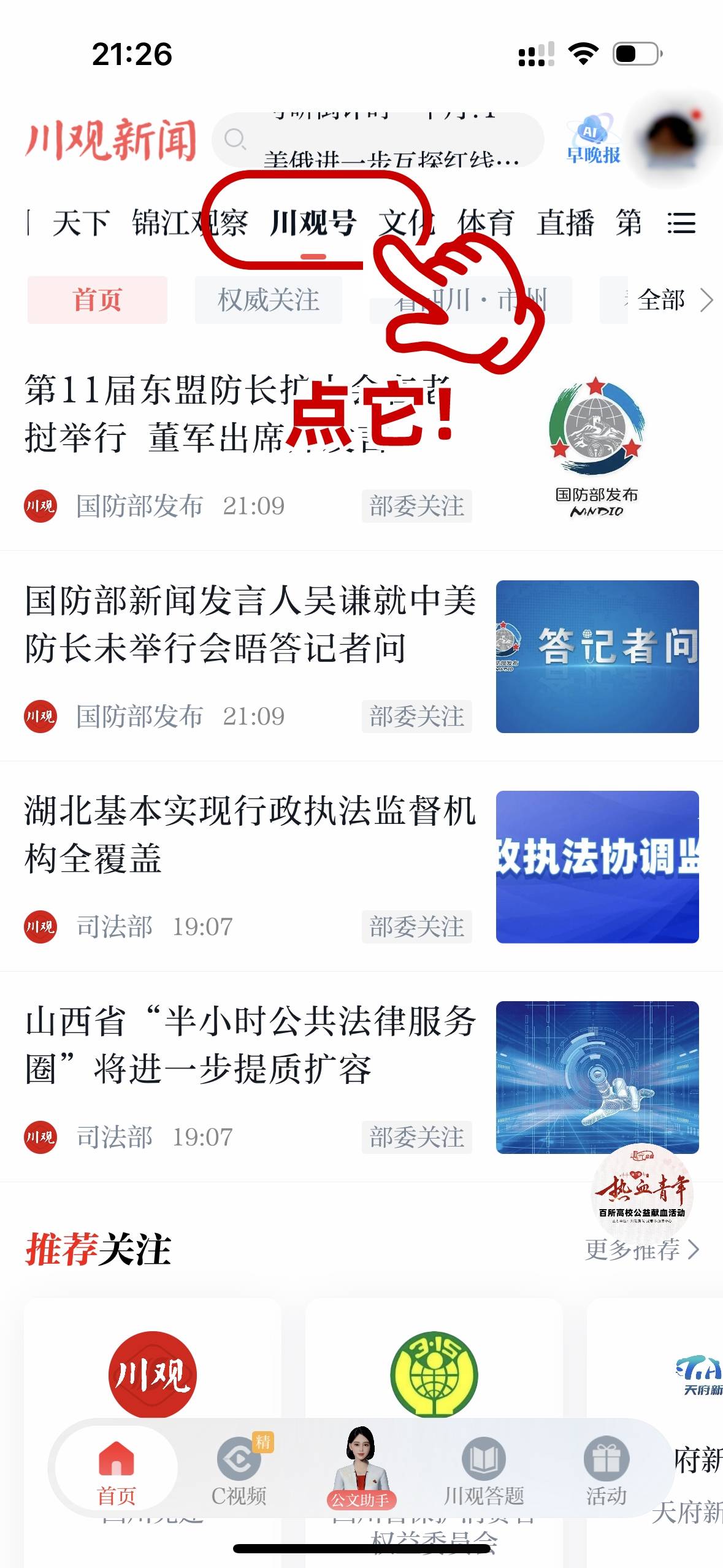Open the AI 早晚报 briefing
Image resolution: width=723 pixels, height=1568 pixels.
coord(592,140)
